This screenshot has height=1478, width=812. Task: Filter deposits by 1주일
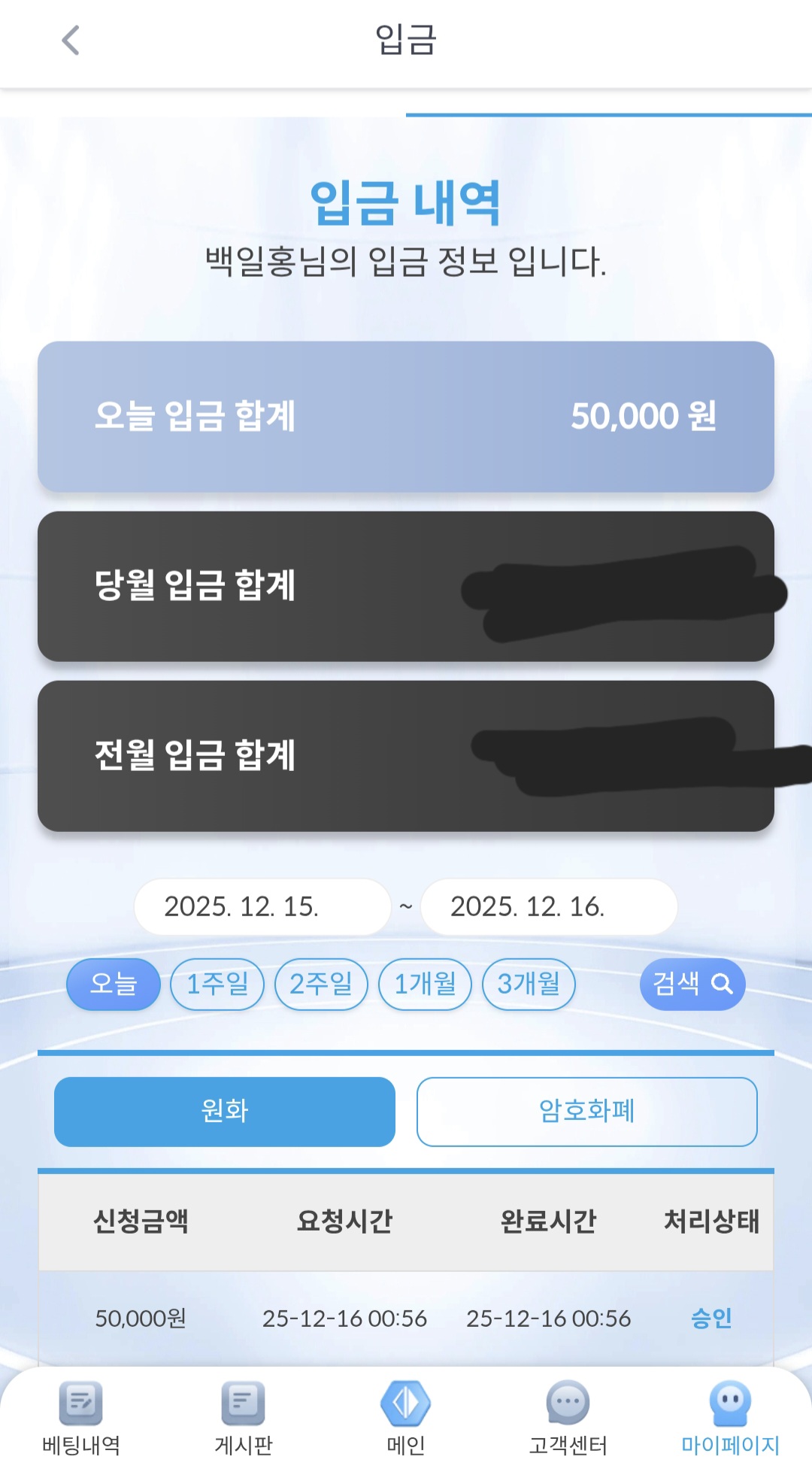[217, 984]
